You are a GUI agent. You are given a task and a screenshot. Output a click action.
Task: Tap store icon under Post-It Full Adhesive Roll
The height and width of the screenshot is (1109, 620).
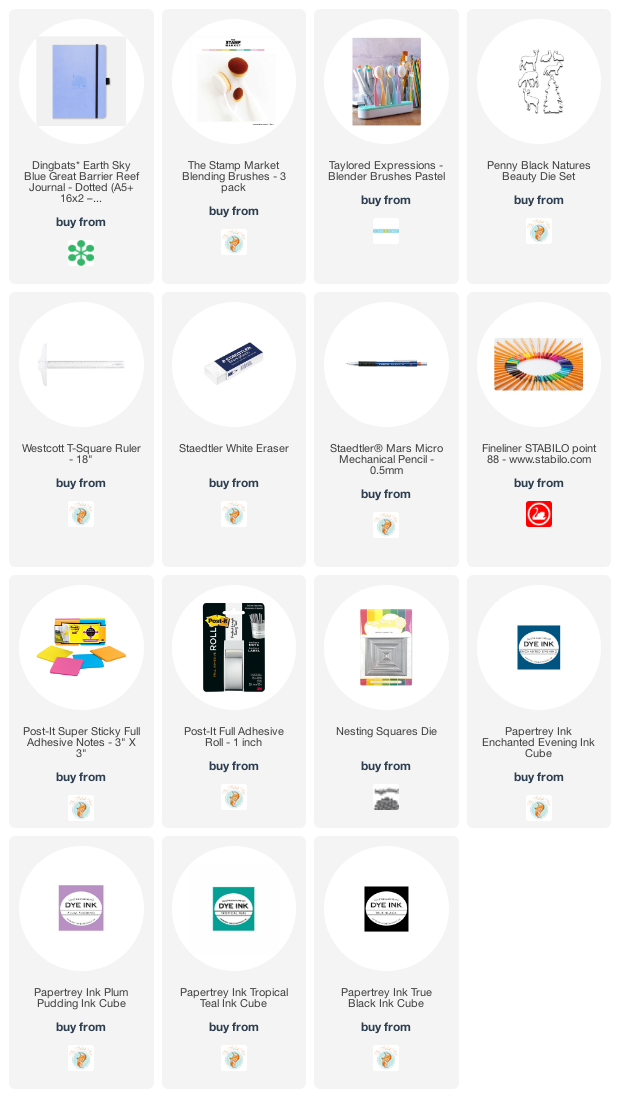point(234,797)
